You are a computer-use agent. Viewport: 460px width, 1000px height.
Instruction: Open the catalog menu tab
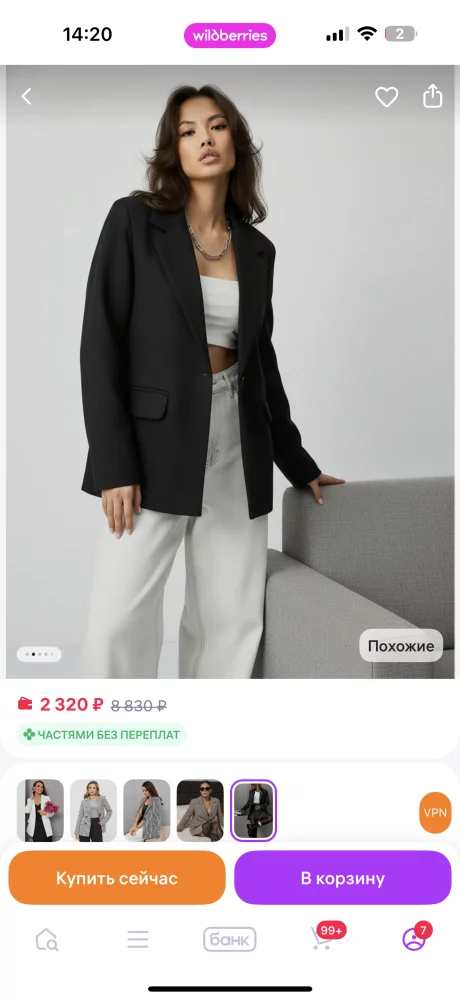pyautogui.click(x=138, y=939)
